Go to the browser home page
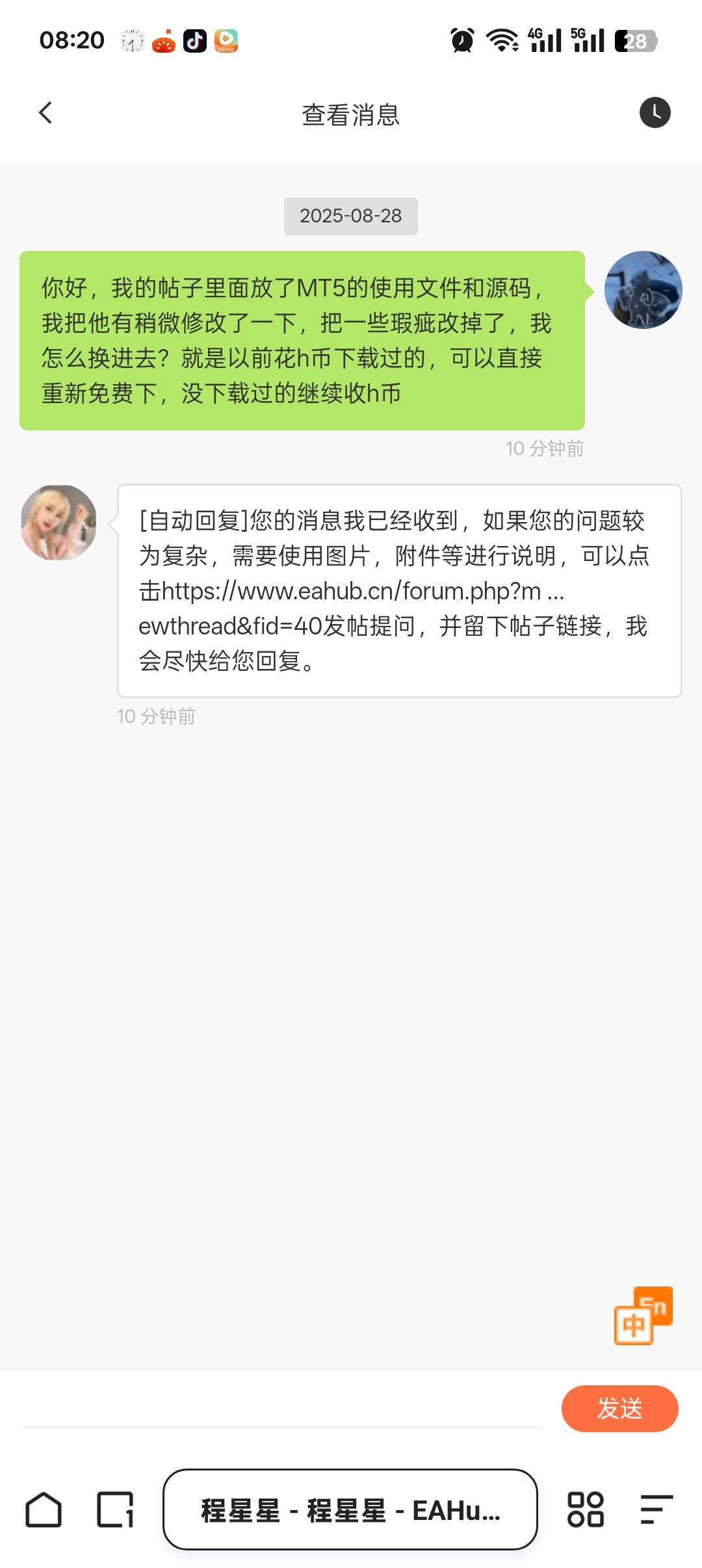Screen dimensions: 702x1568 44,1509
